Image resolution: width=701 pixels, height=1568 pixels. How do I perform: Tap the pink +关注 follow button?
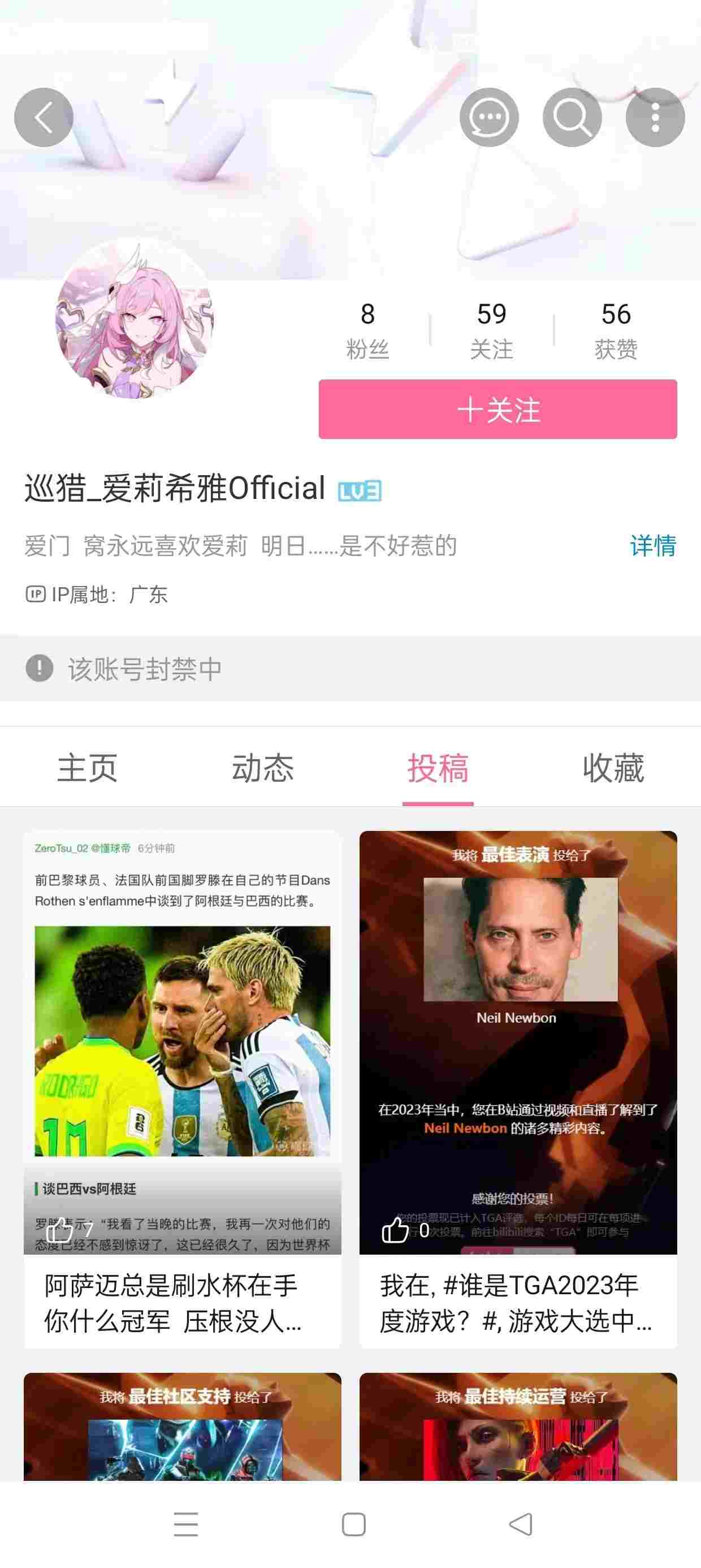point(497,409)
